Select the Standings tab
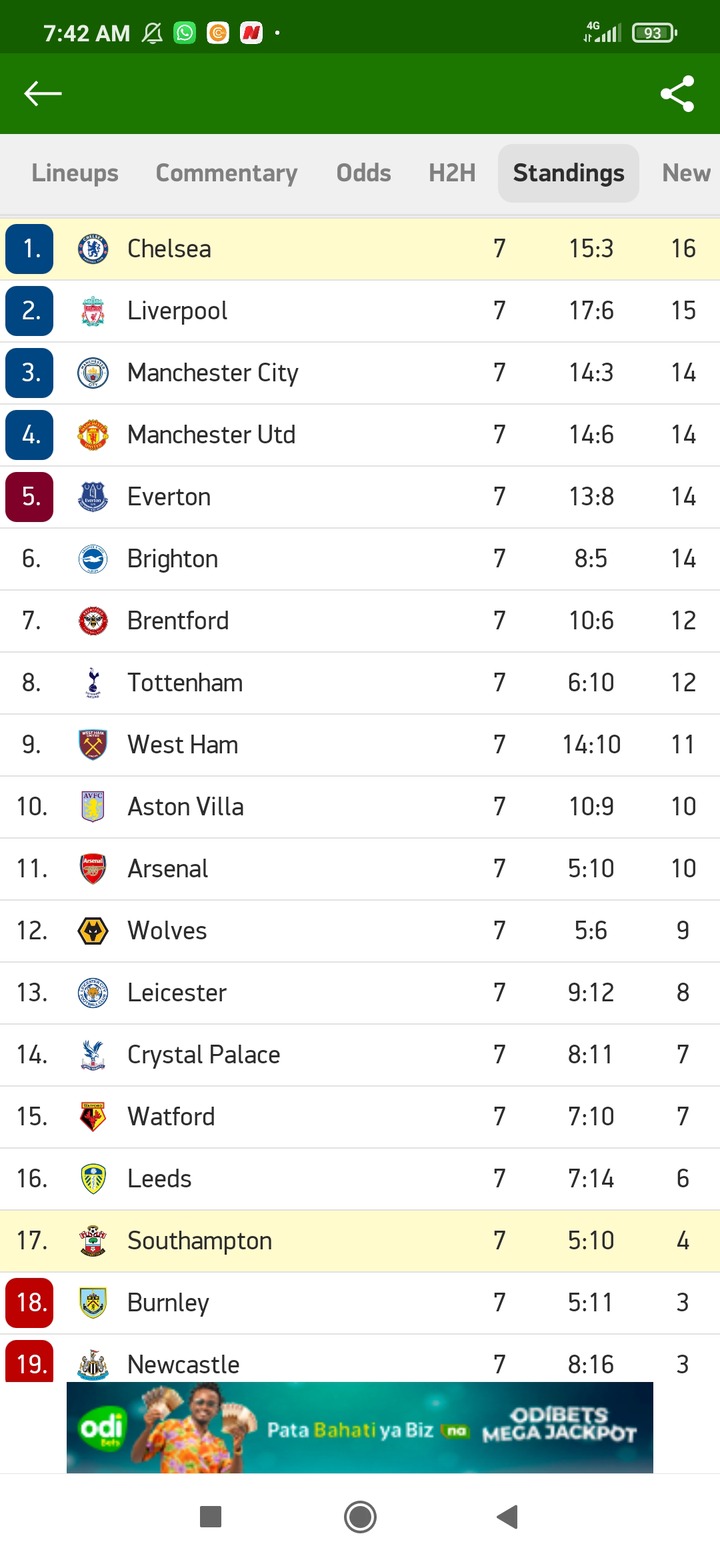Viewport: 720px width, 1560px height. pos(568,173)
